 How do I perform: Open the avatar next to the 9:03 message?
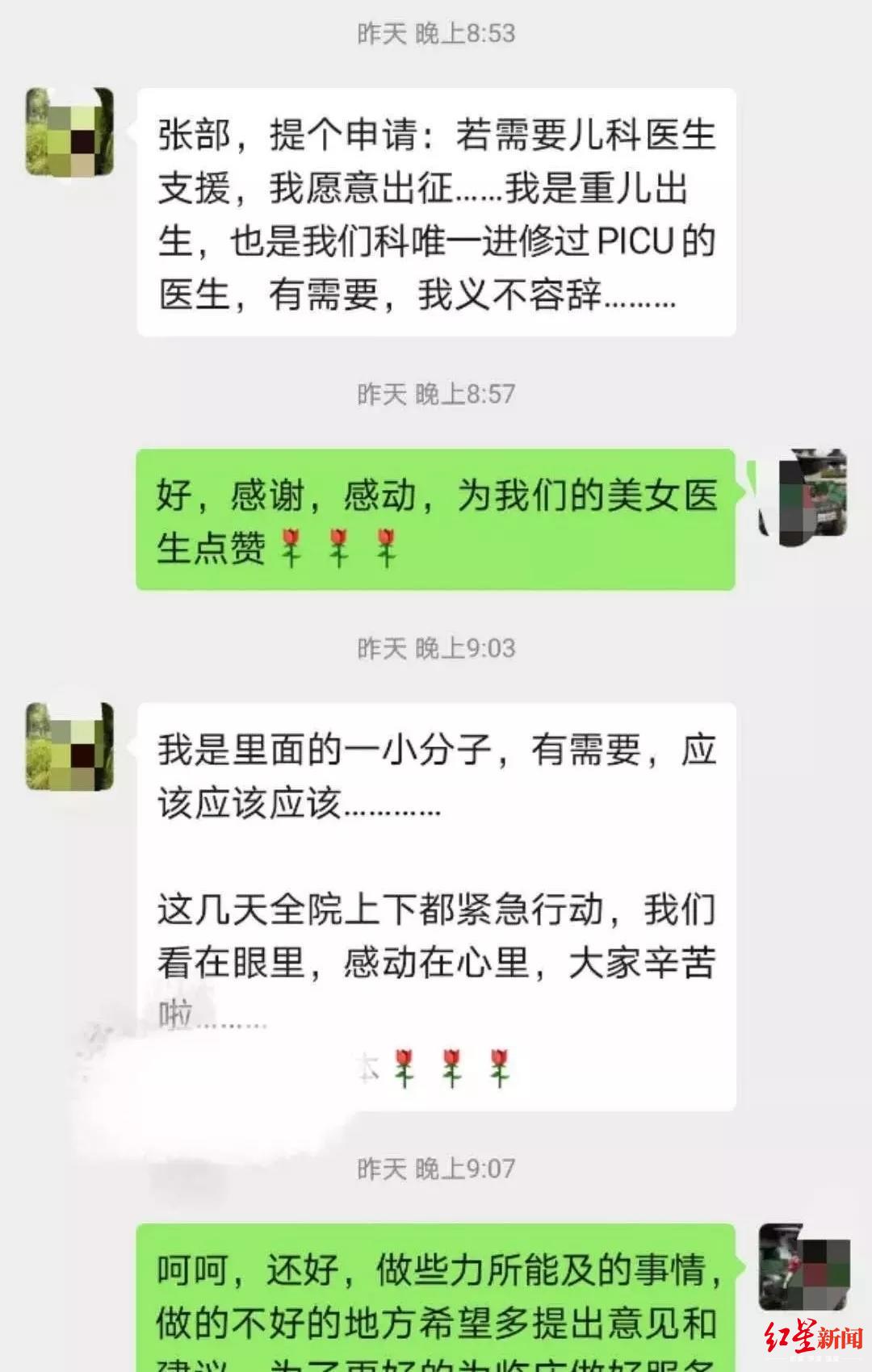71,747
